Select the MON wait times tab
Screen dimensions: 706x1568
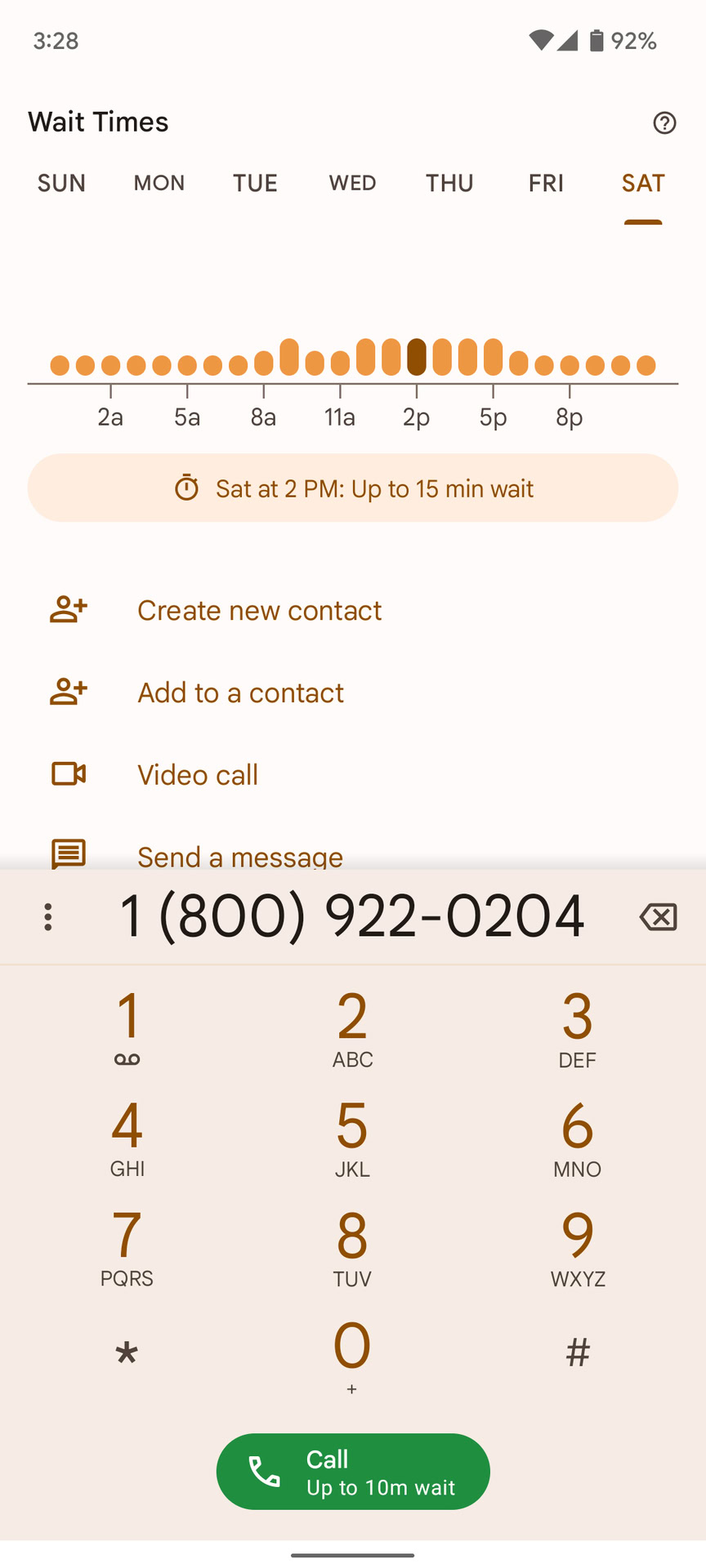pyautogui.click(x=159, y=183)
